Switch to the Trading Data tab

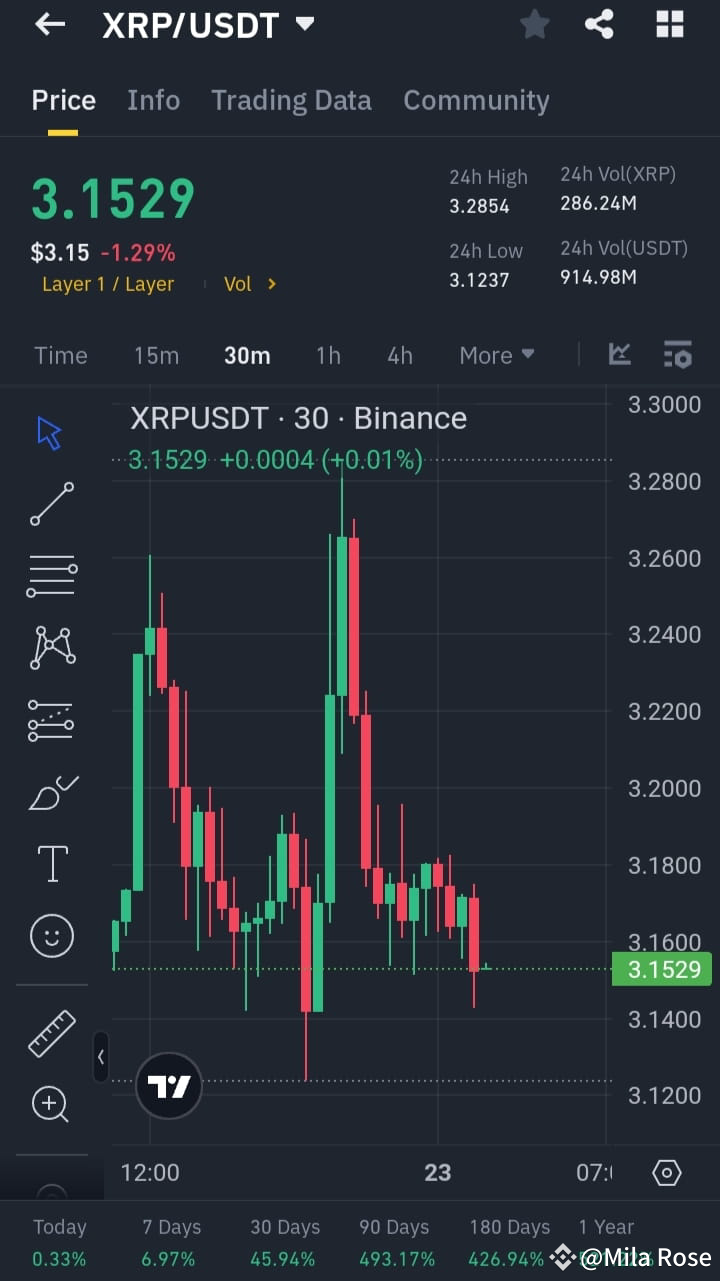pyautogui.click(x=291, y=100)
